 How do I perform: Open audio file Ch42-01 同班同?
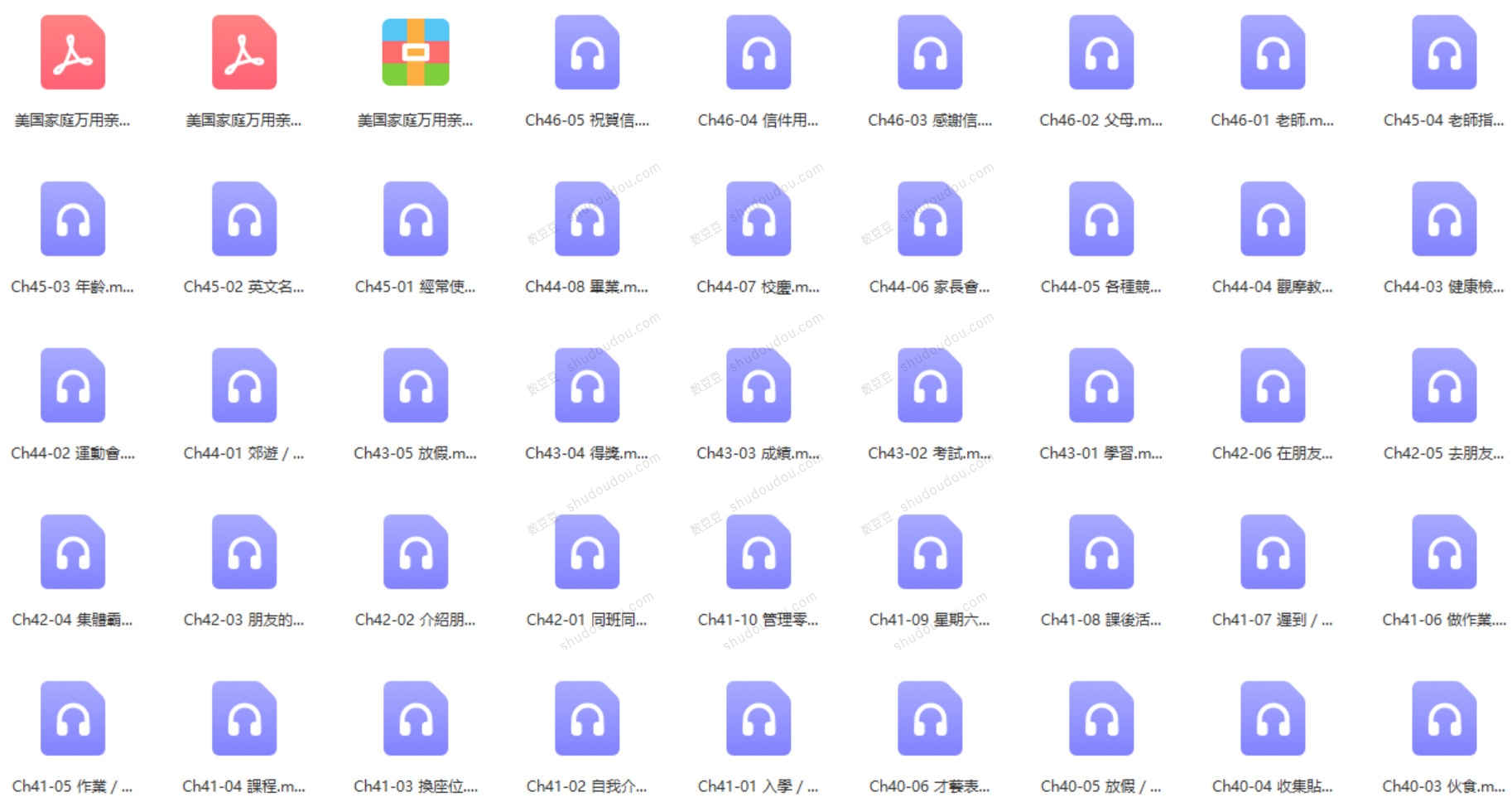(x=587, y=553)
